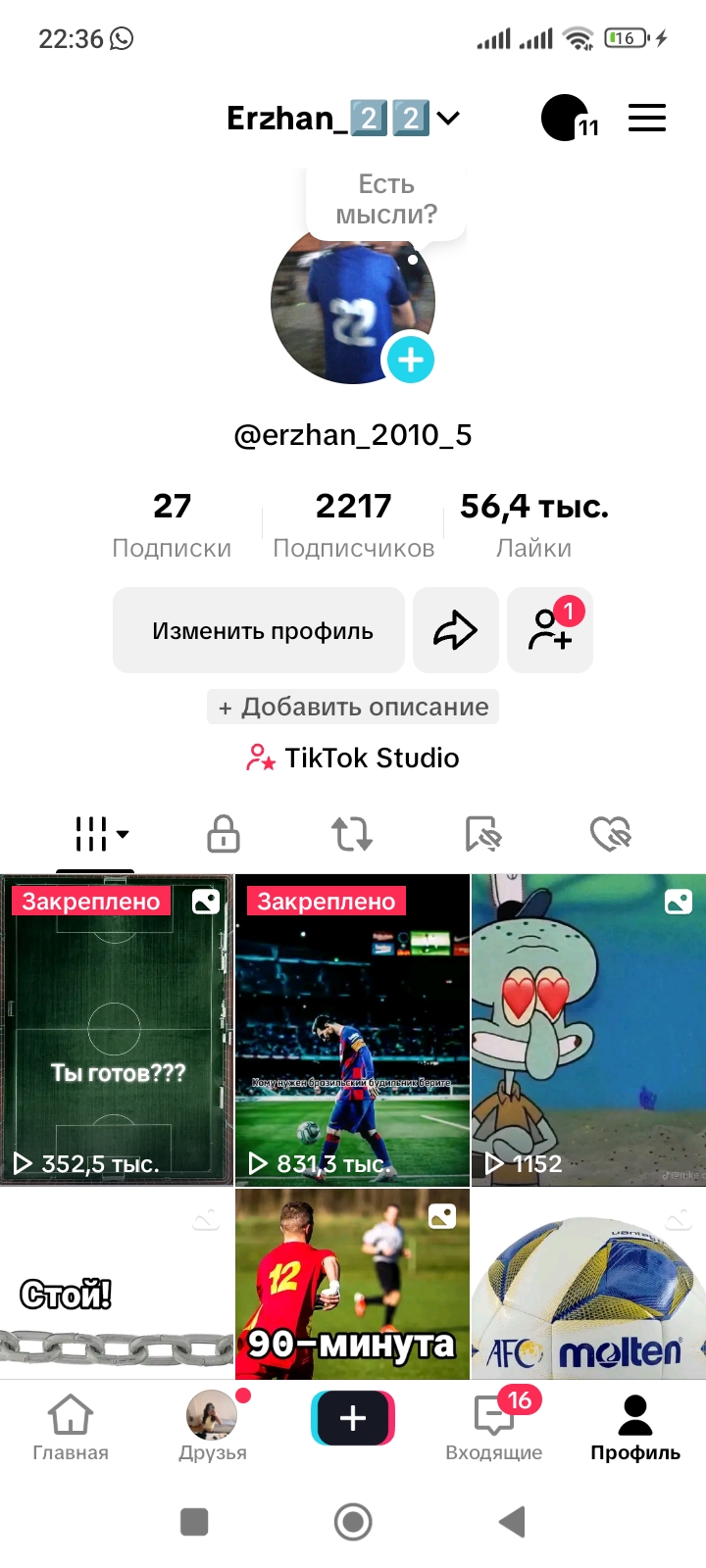Switch to the hidden favorites tab

coord(482,834)
